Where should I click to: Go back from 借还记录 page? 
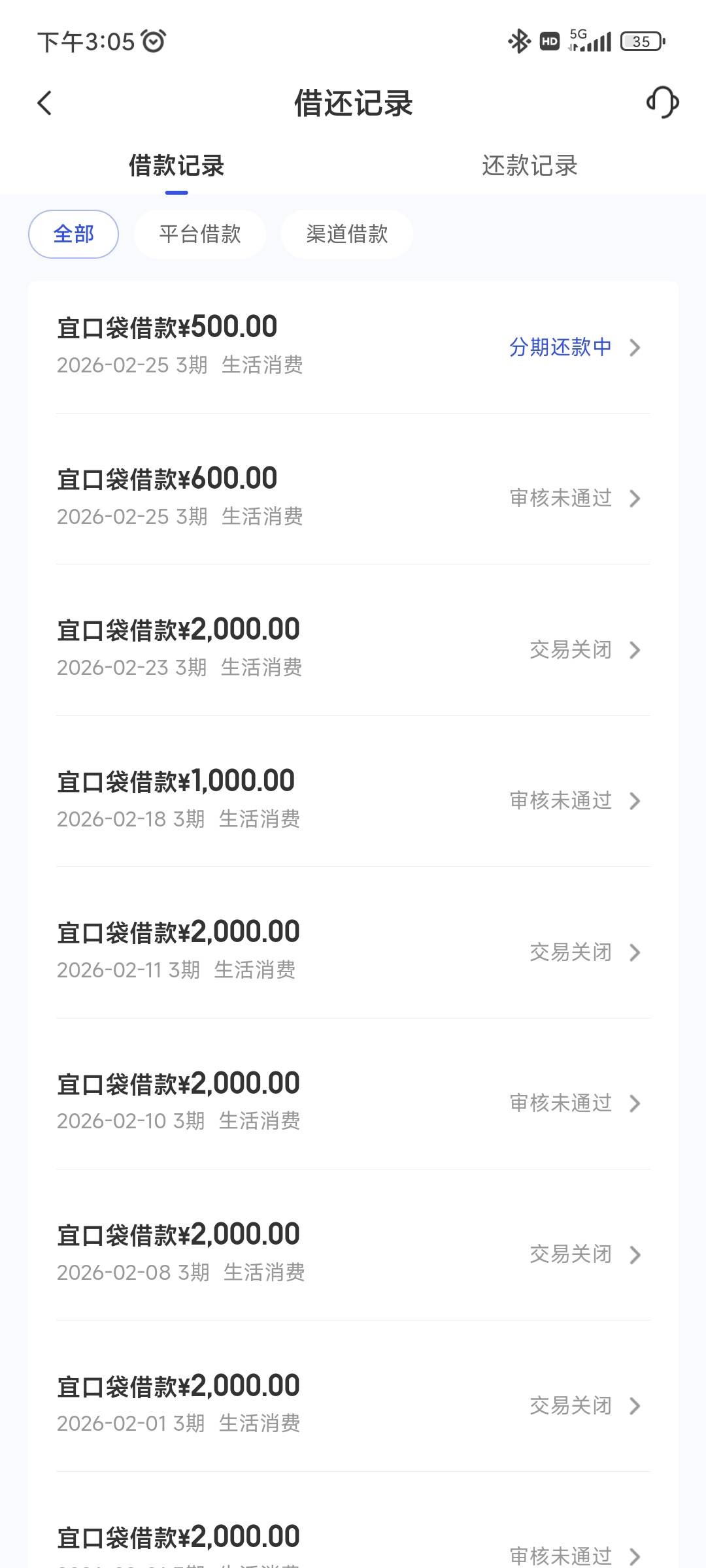point(44,103)
